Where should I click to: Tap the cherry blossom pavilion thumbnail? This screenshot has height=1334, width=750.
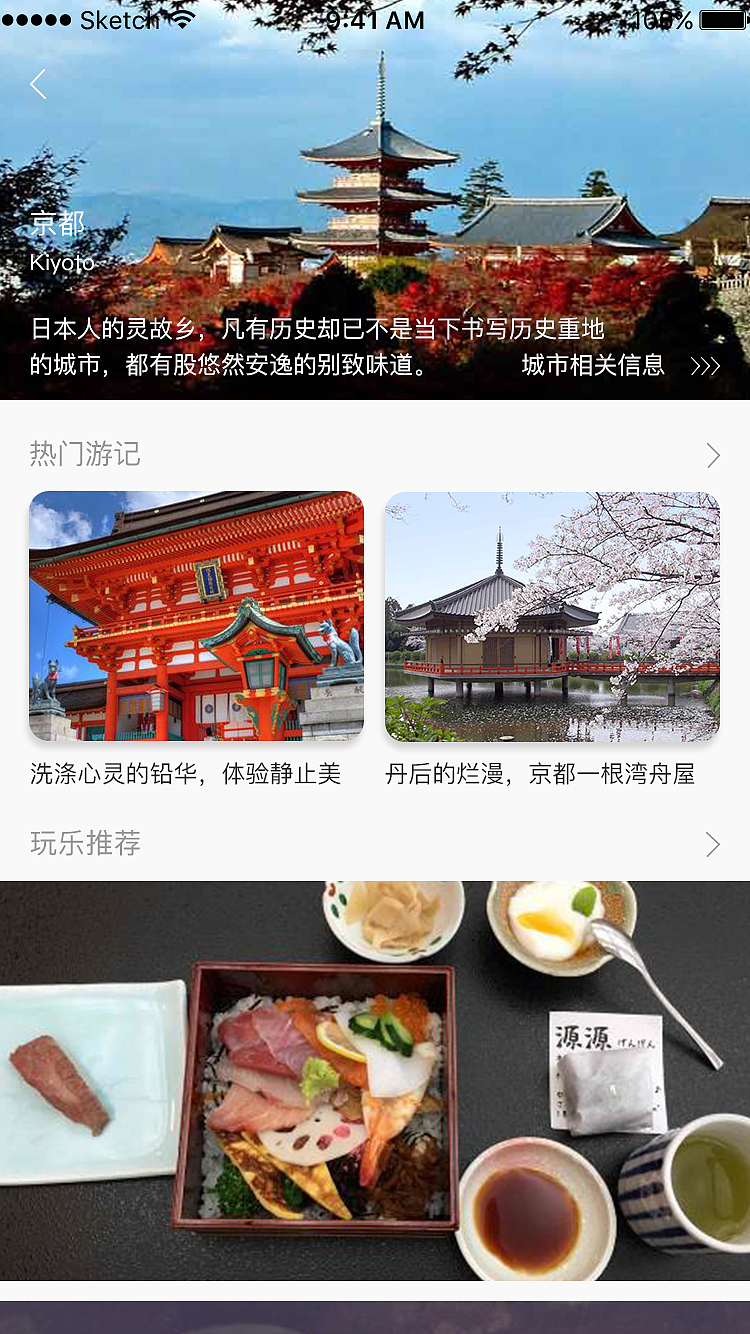(552, 616)
